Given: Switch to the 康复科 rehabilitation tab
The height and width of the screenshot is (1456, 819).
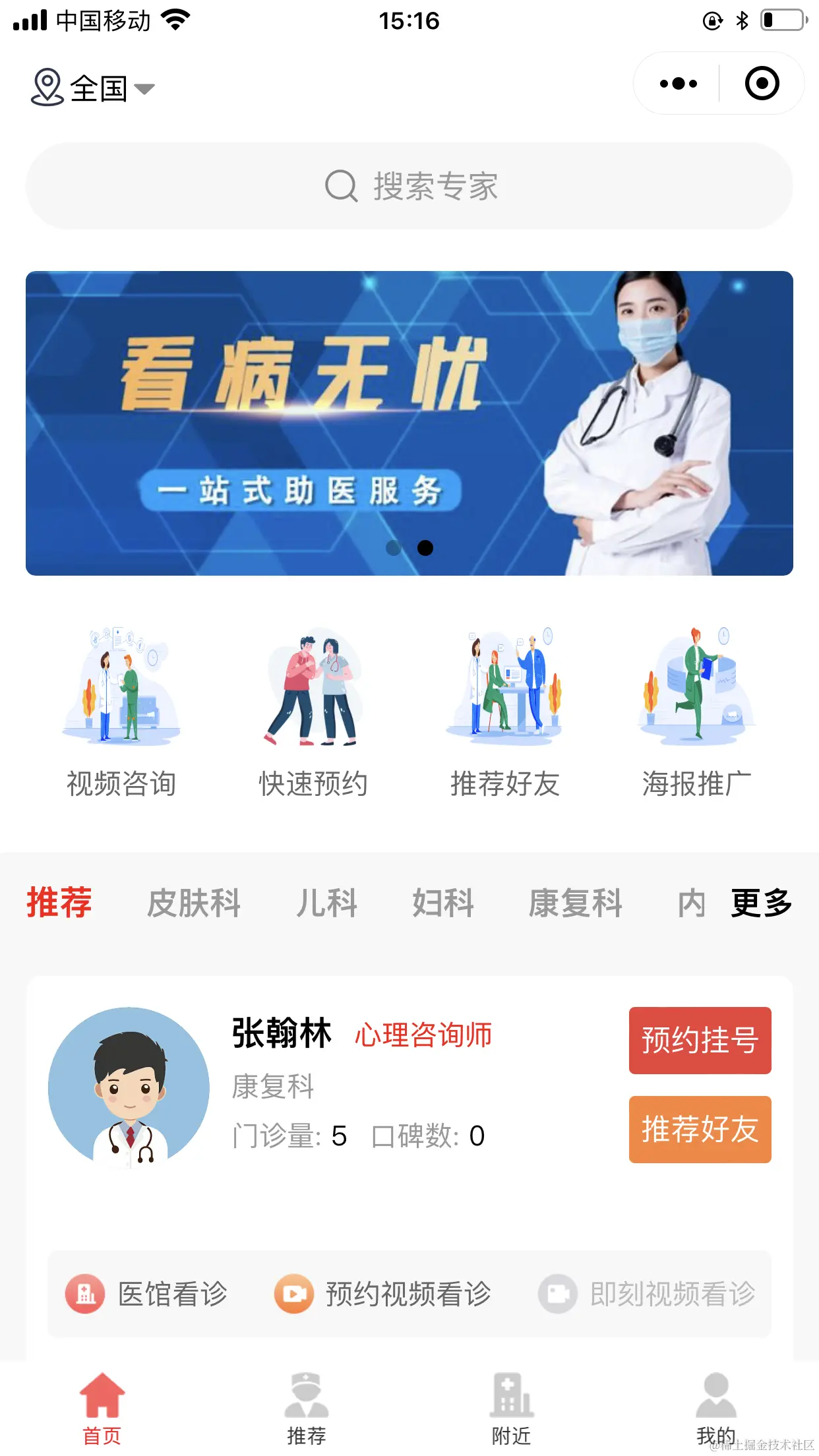Looking at the screenshot, I should pyautogui.click(x=576, y=903).
